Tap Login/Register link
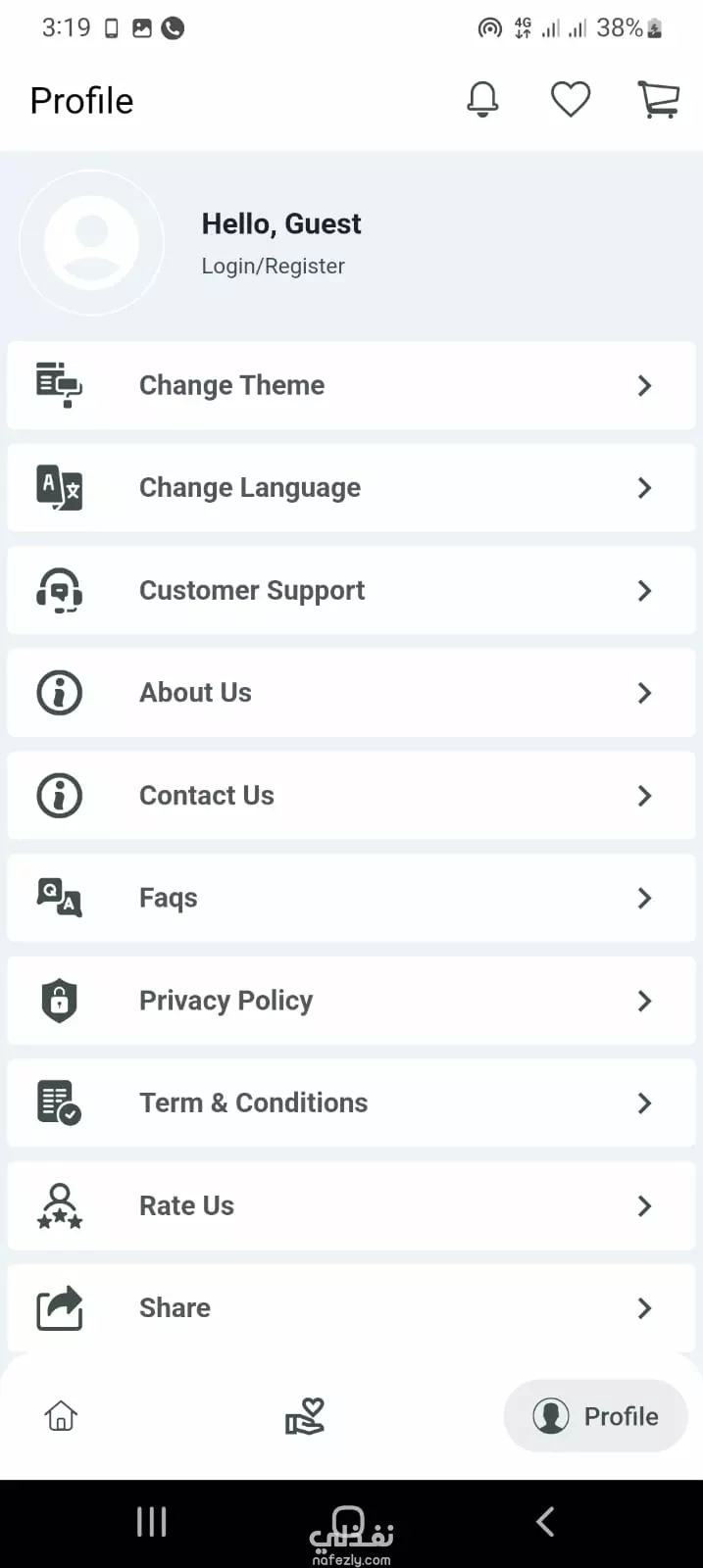 [x=273, y=267]
